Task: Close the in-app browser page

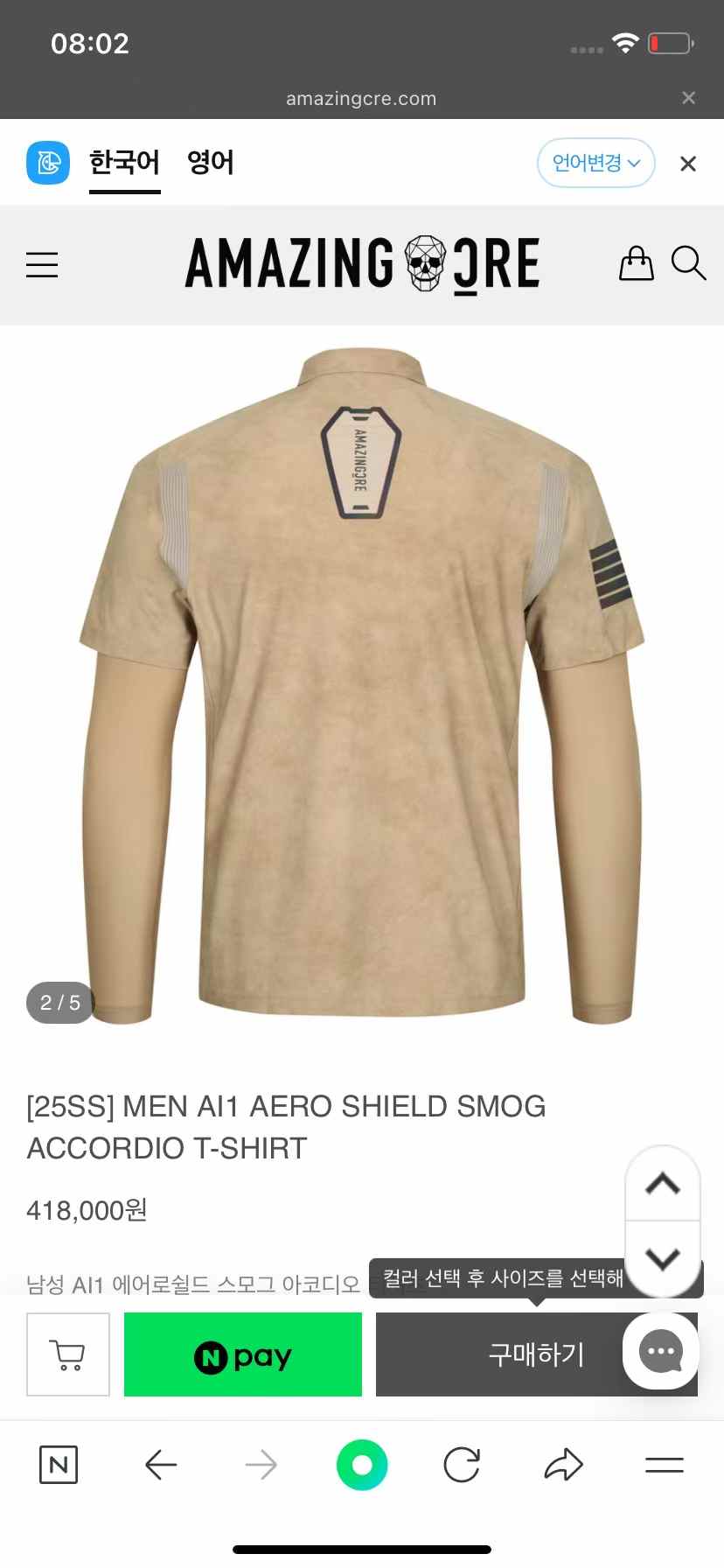Action: pos(689,98)
